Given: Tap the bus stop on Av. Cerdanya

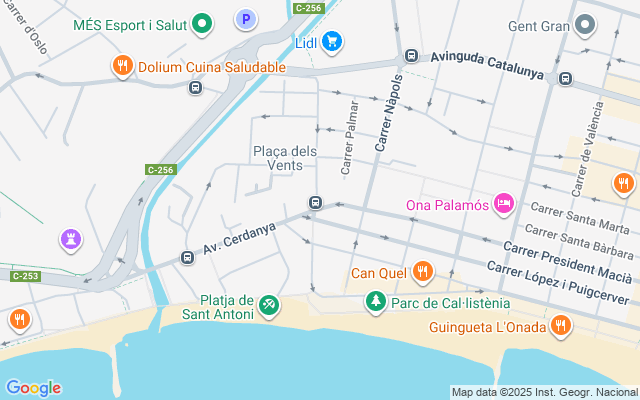Looking at the screenshot, I should pyautogui.click(x=187, y=258).
